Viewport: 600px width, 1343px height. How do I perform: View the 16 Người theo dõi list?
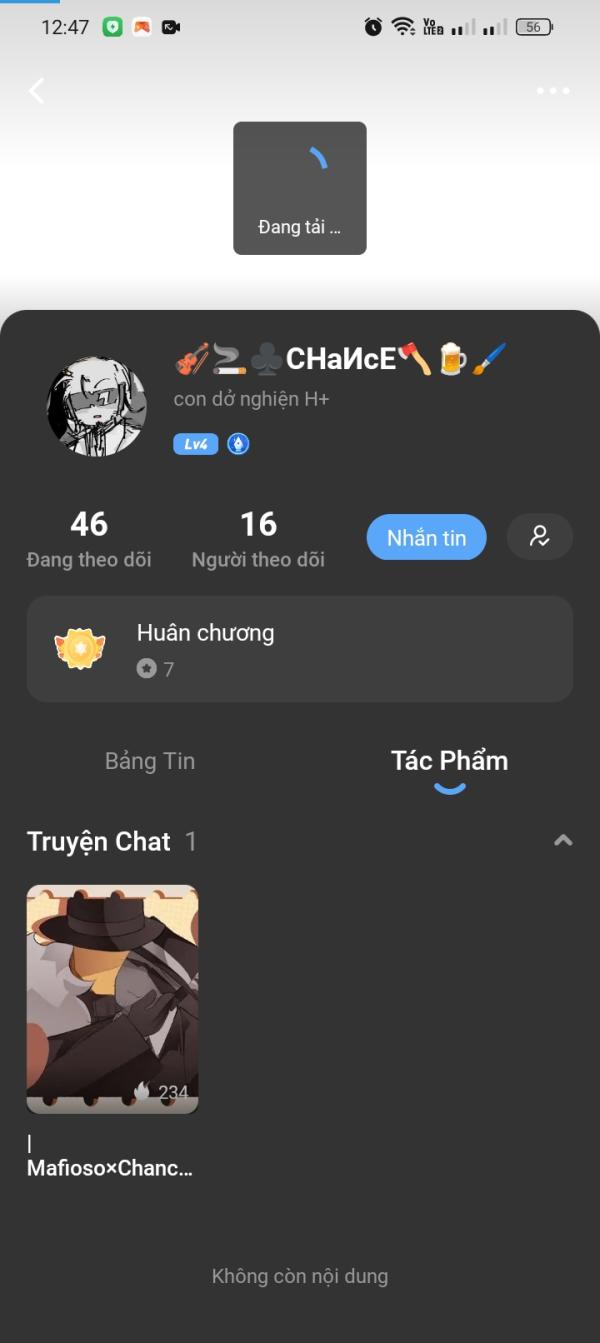tap(258, 538)
